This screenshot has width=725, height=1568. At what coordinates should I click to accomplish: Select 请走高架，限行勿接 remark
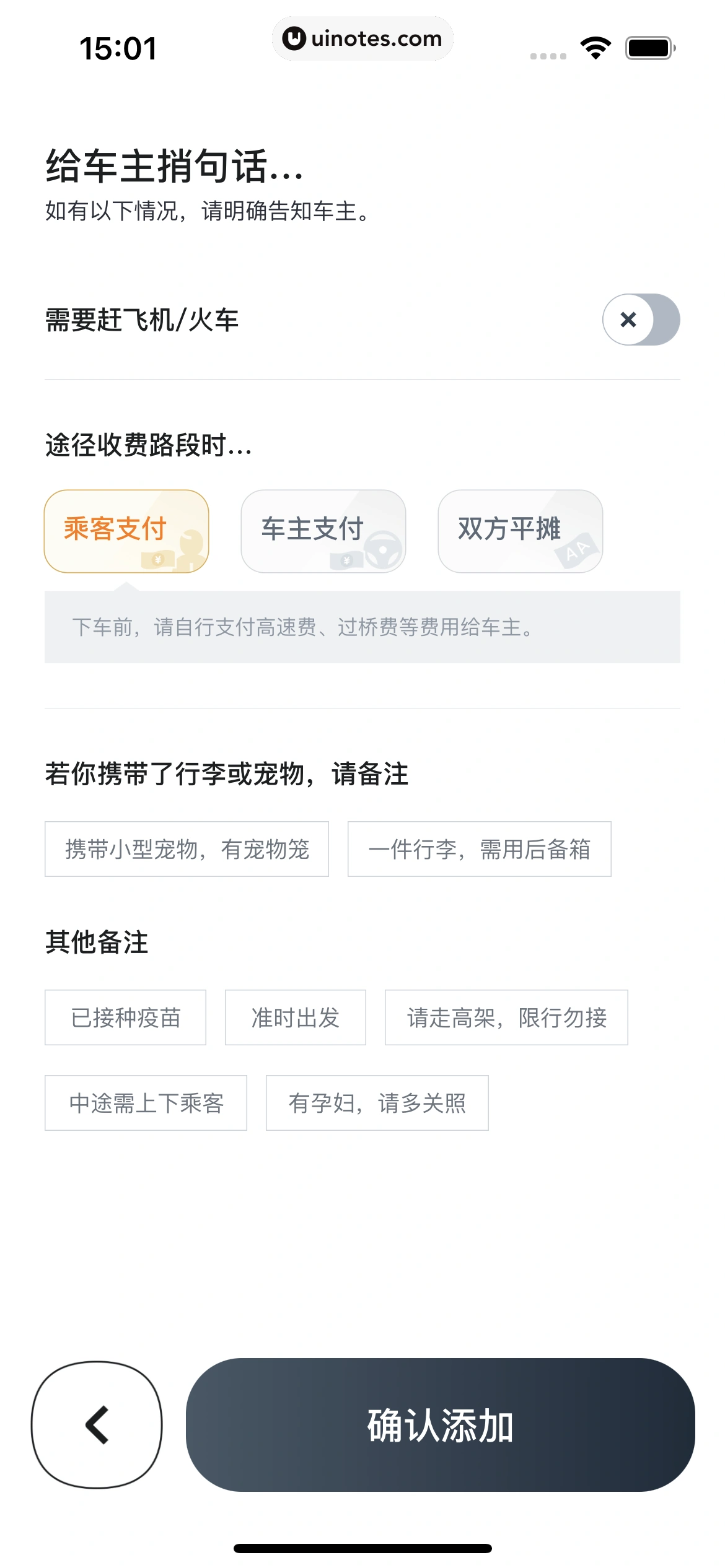tap(506, 1017)
